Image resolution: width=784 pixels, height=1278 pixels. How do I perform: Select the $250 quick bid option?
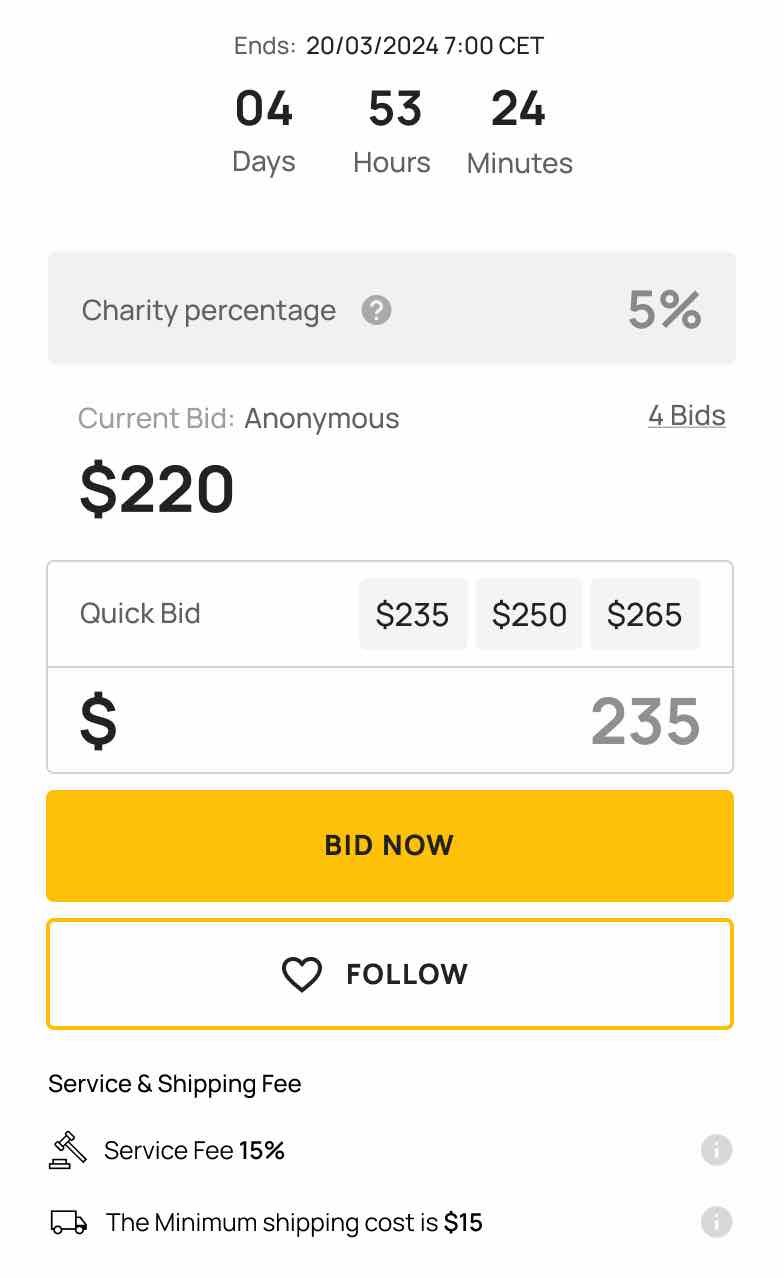529,614
